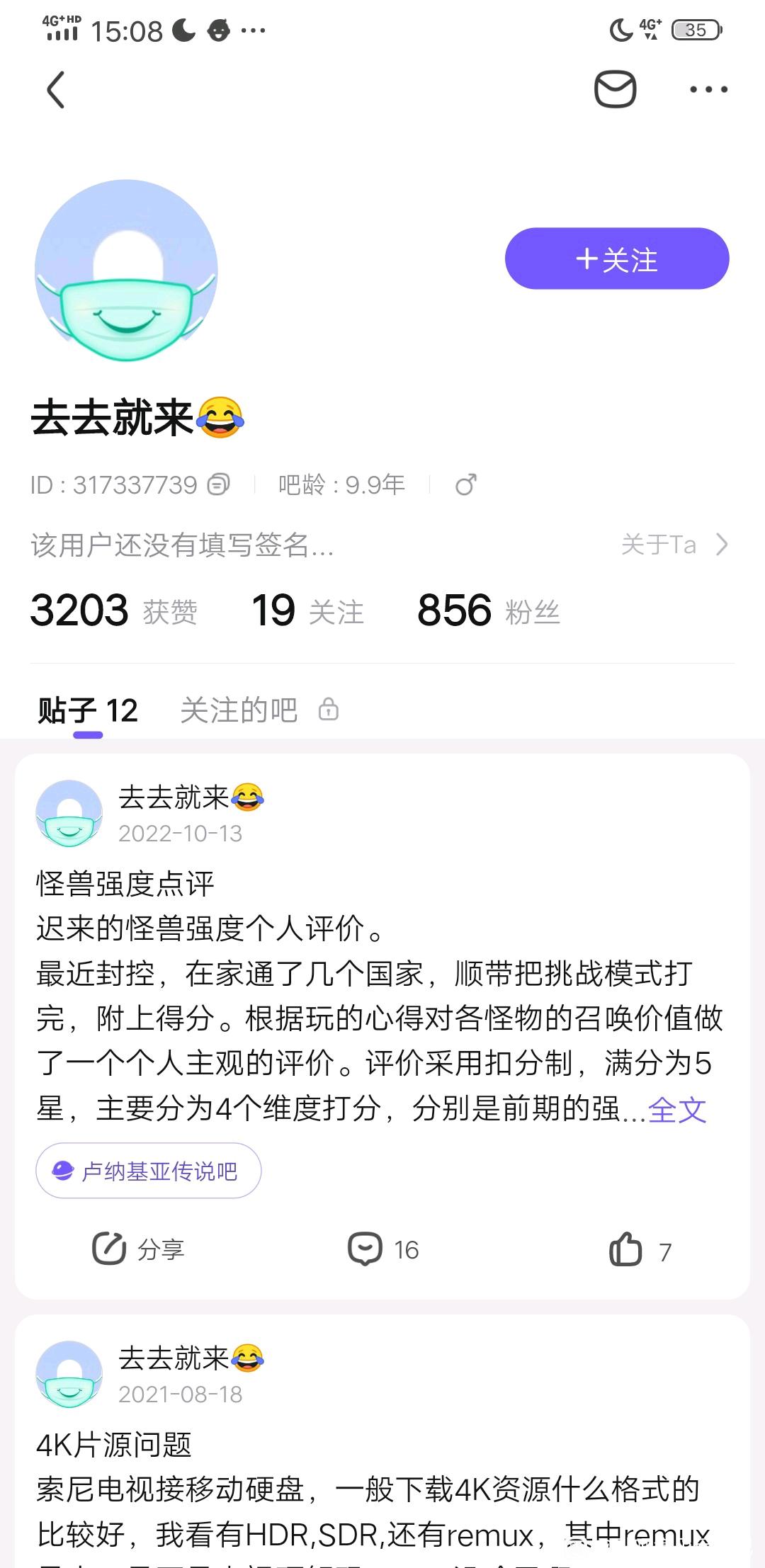Image resolution: width=765 pixels, height=1568 pixels.
Task: Copy the user ID 317337739
Action: [x=218, y=485]
